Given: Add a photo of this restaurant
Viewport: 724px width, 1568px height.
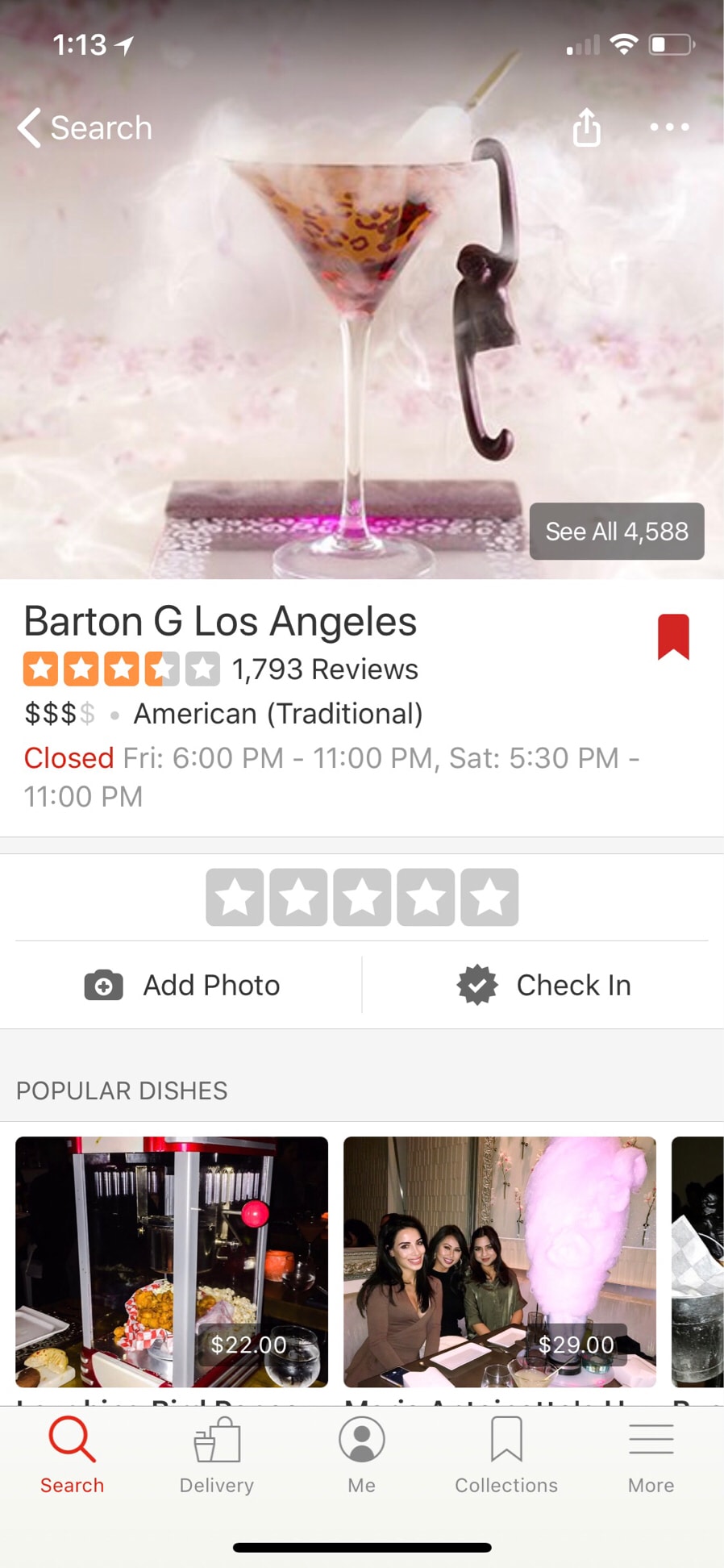Looking at the screenshot, I should tap(182, 985).
